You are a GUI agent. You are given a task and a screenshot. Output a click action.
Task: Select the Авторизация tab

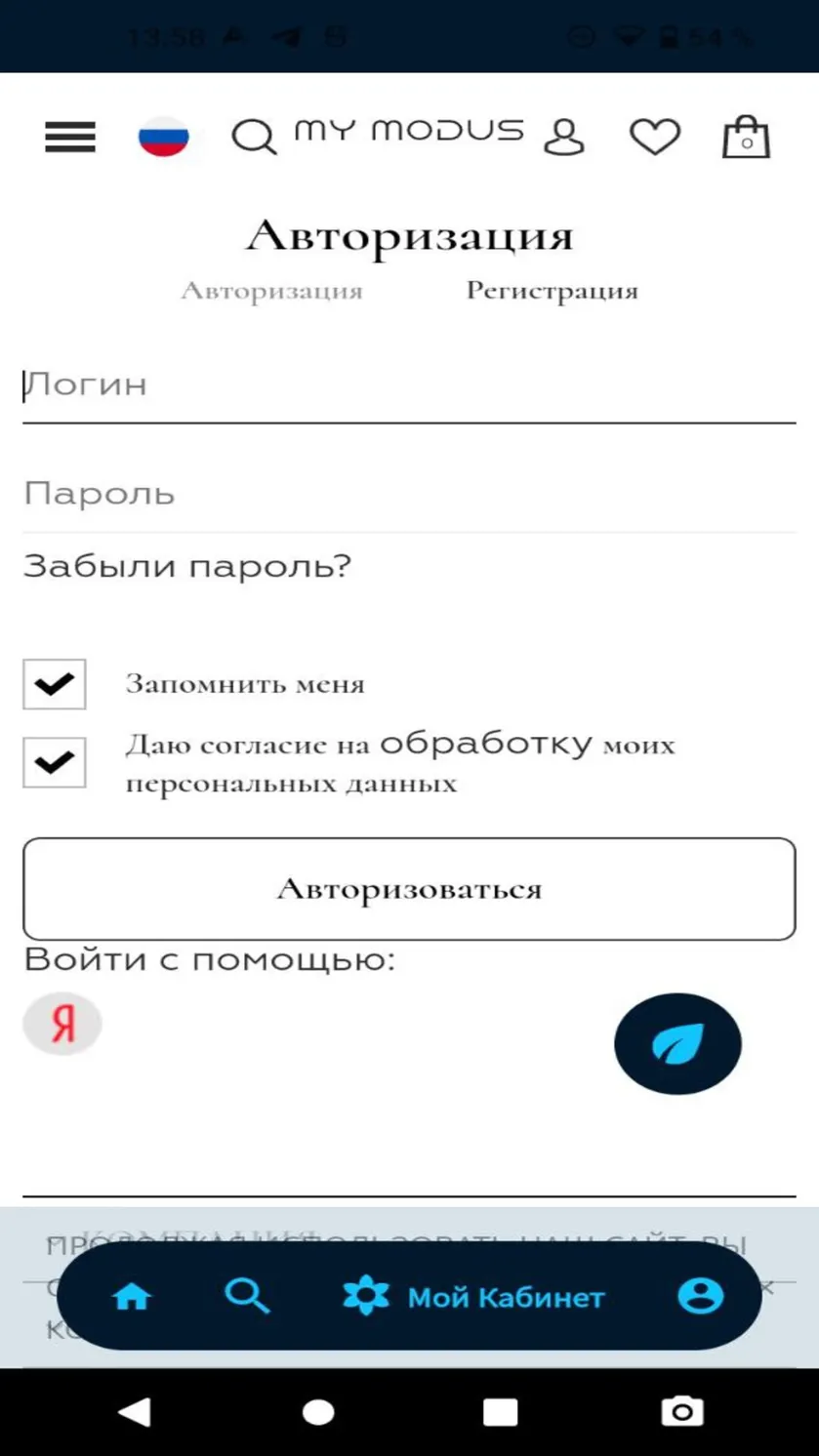click(x=271, y=291)
